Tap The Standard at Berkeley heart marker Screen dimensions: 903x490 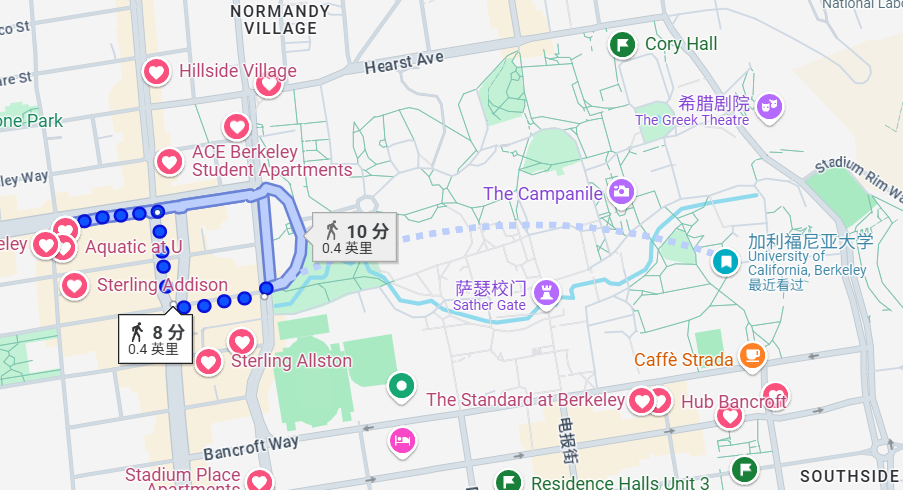(642, 401)
